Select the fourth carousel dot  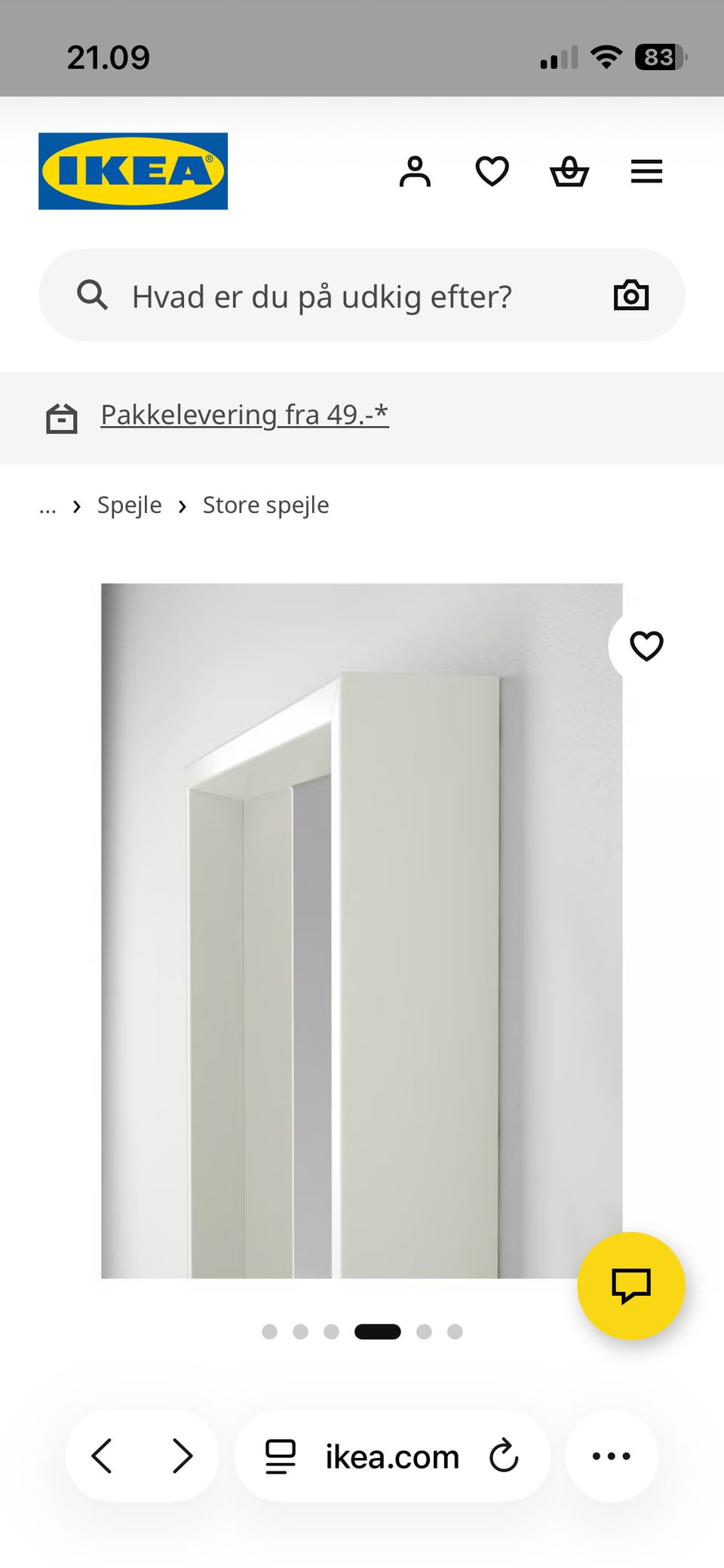(x=379, y=1331)
